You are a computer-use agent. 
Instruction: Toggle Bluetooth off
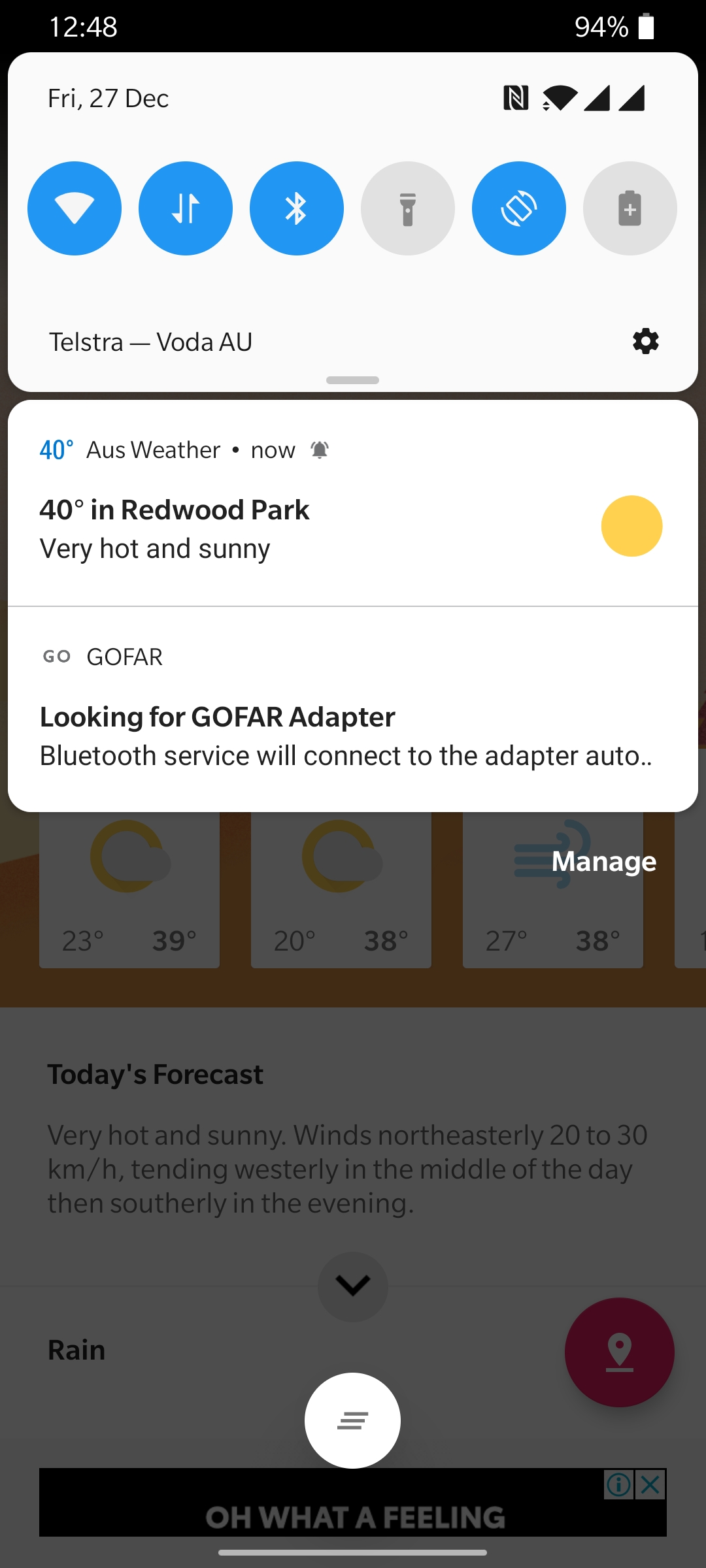(297, 208)
